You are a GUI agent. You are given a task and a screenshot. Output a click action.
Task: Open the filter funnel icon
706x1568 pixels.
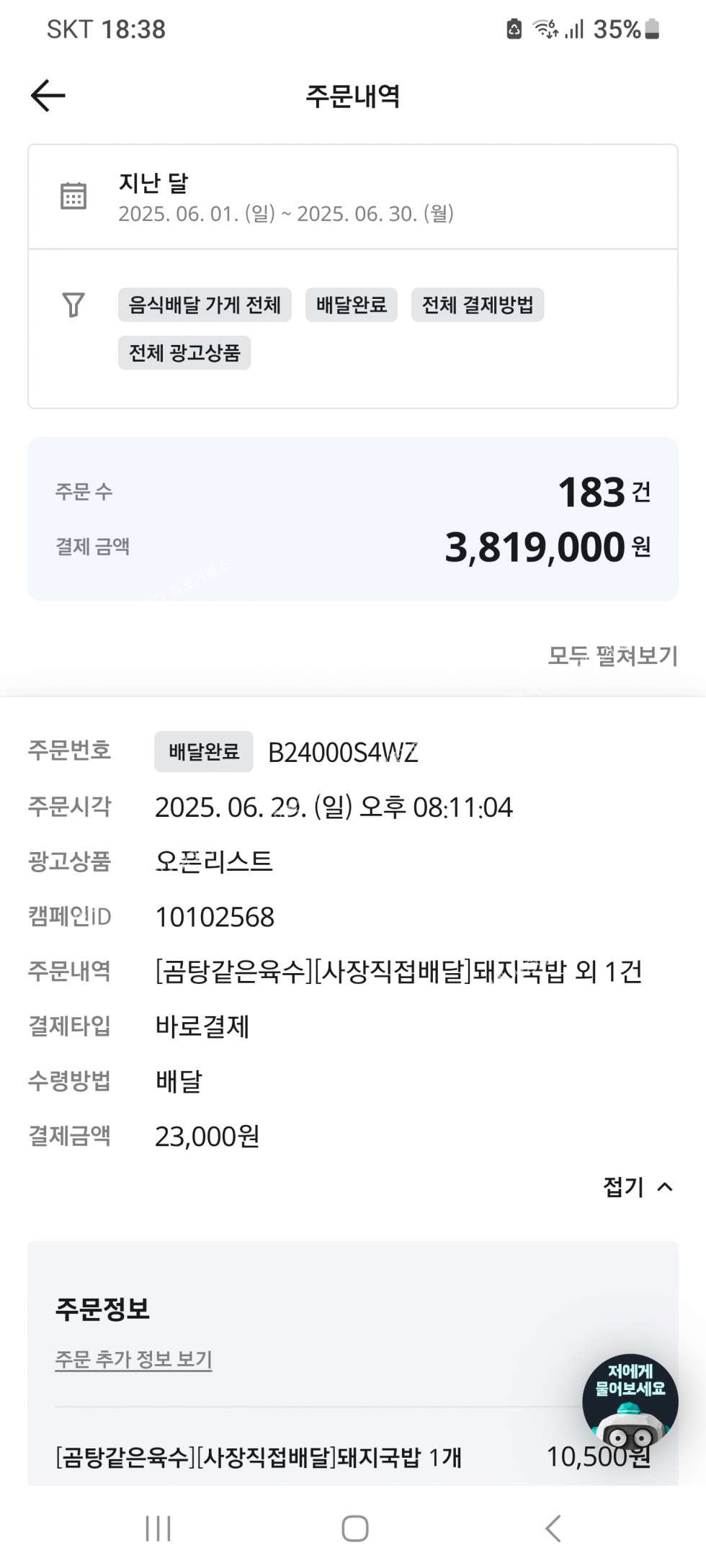point(73,305)
